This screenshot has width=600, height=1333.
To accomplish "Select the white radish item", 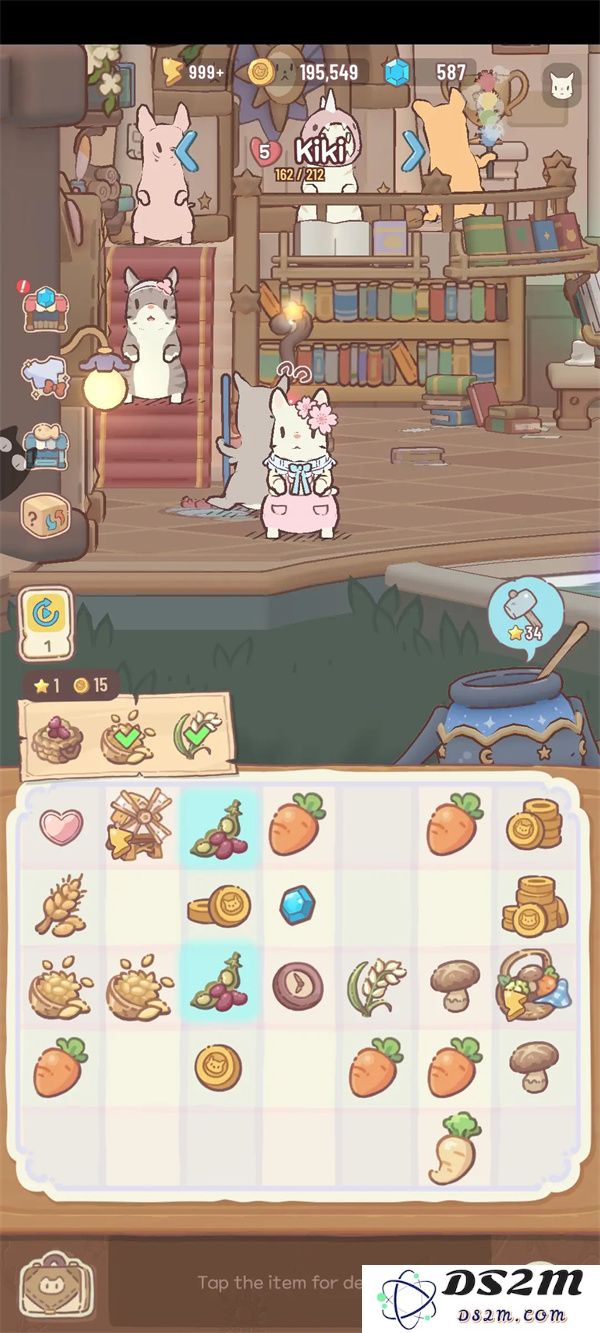I will click(454, 1147).
